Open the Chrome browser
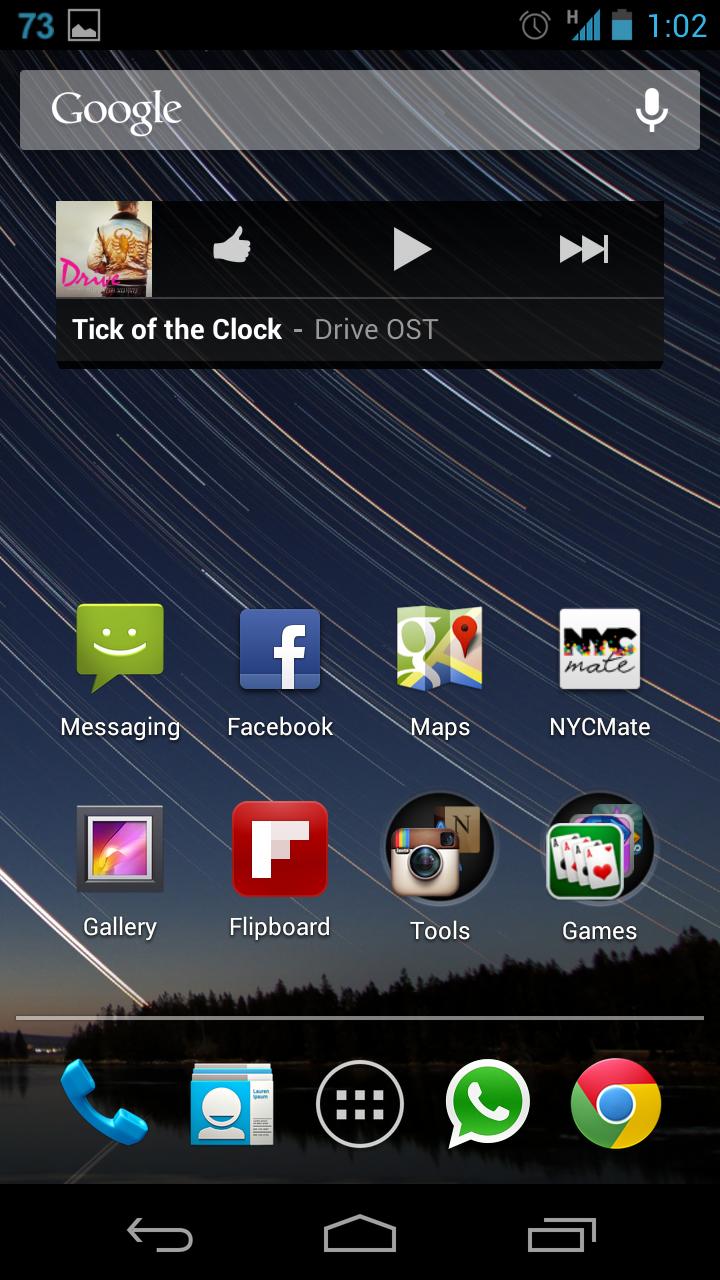Viewport: 720px width, 1280px height. click(x=616, y=1104)
